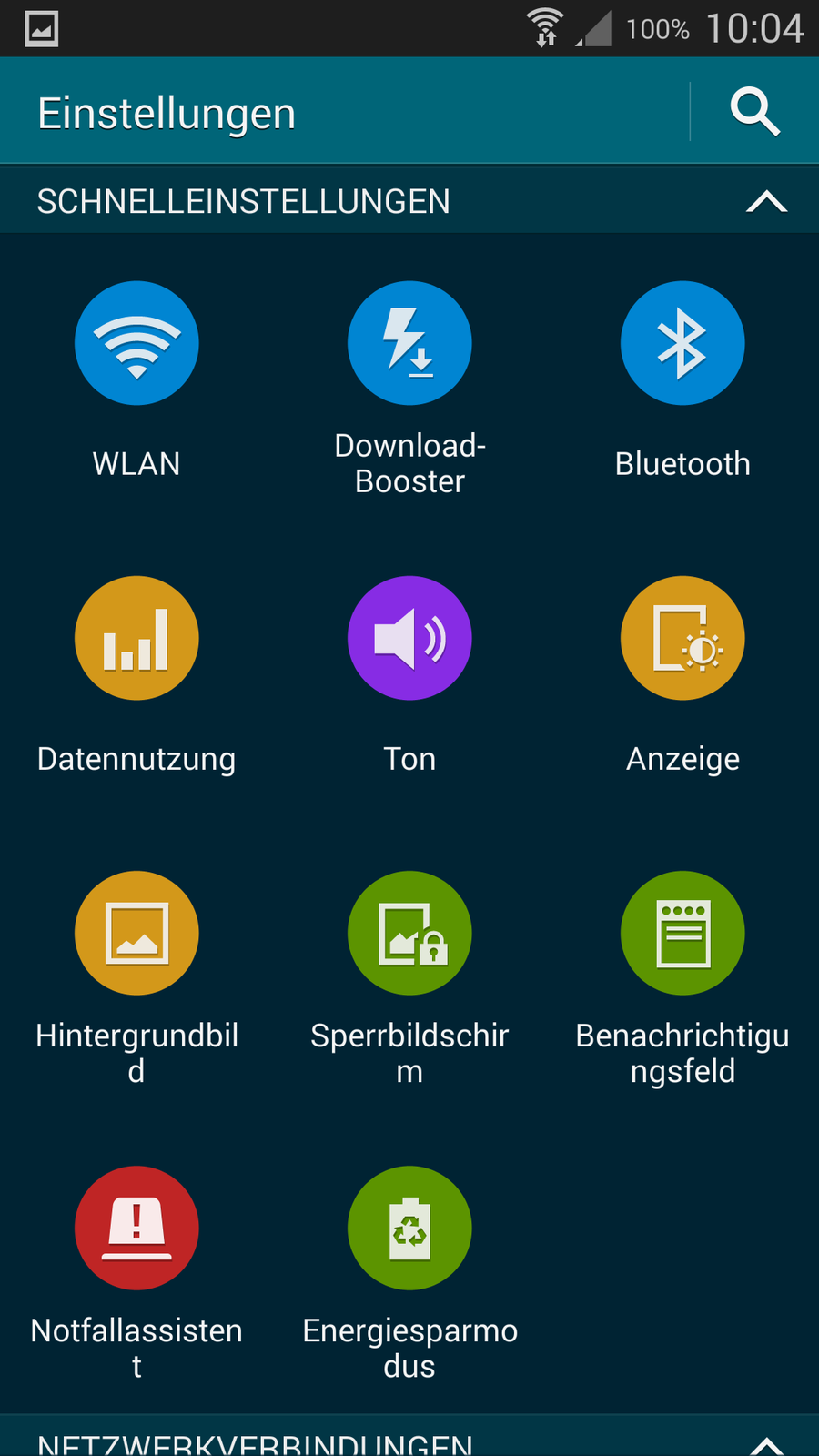
Task: Open Benachrichtigungsfeld settings
Action: pos(682,933)
